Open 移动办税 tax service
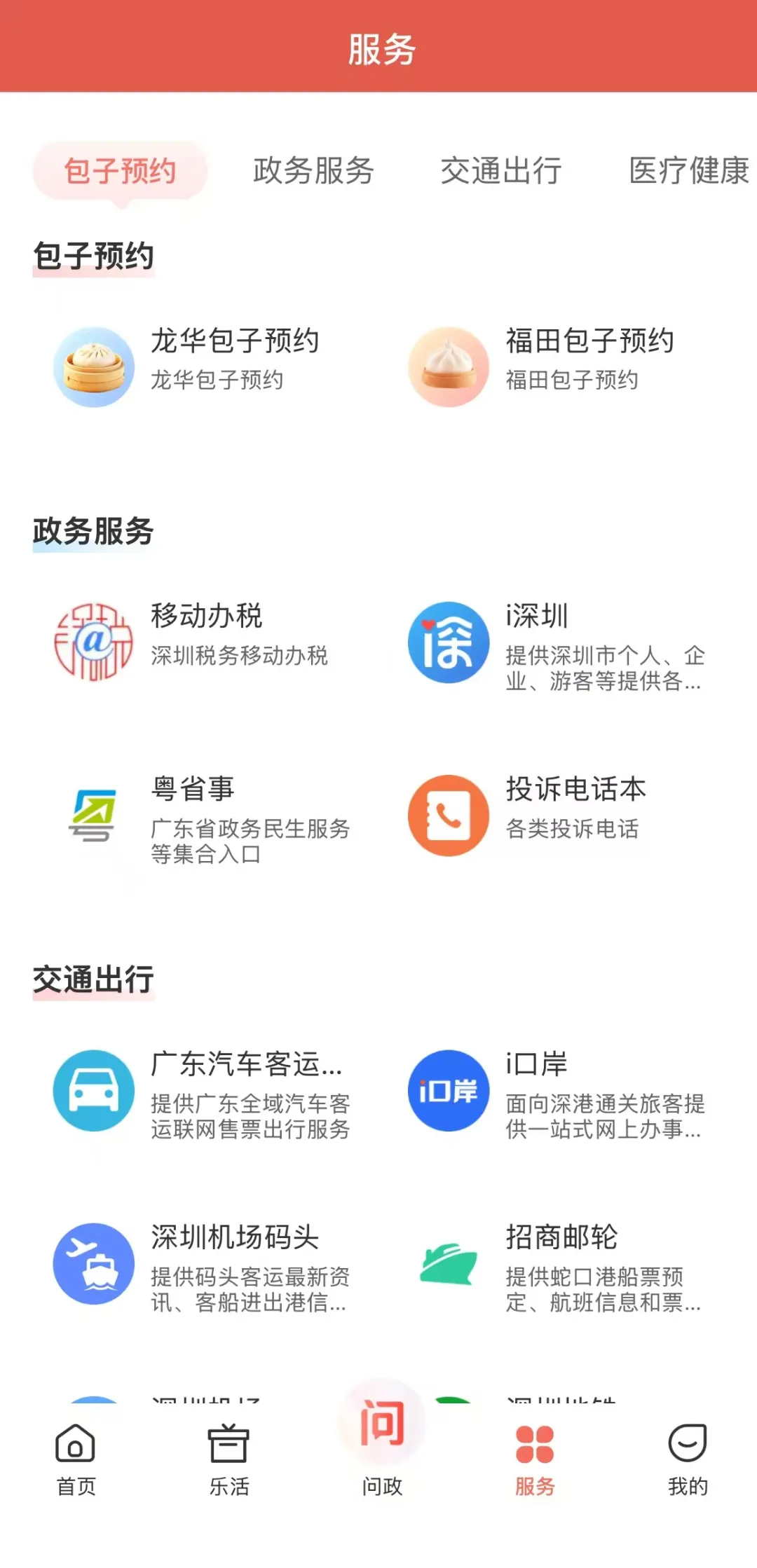This screenshot has width=757, height=1568. [x=204, y=642]
